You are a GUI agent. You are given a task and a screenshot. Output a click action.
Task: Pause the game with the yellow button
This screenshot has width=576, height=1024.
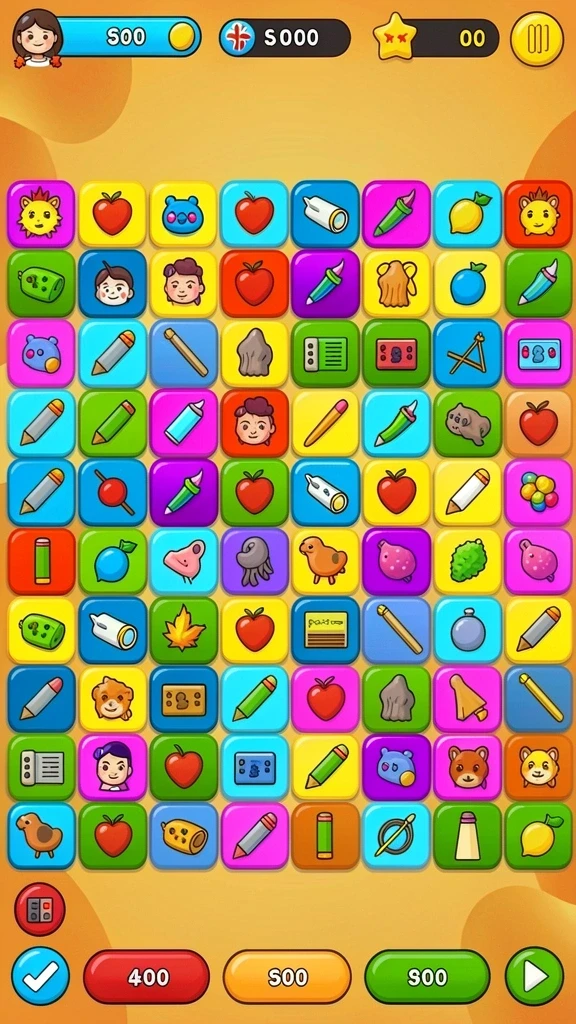[536, 39]
